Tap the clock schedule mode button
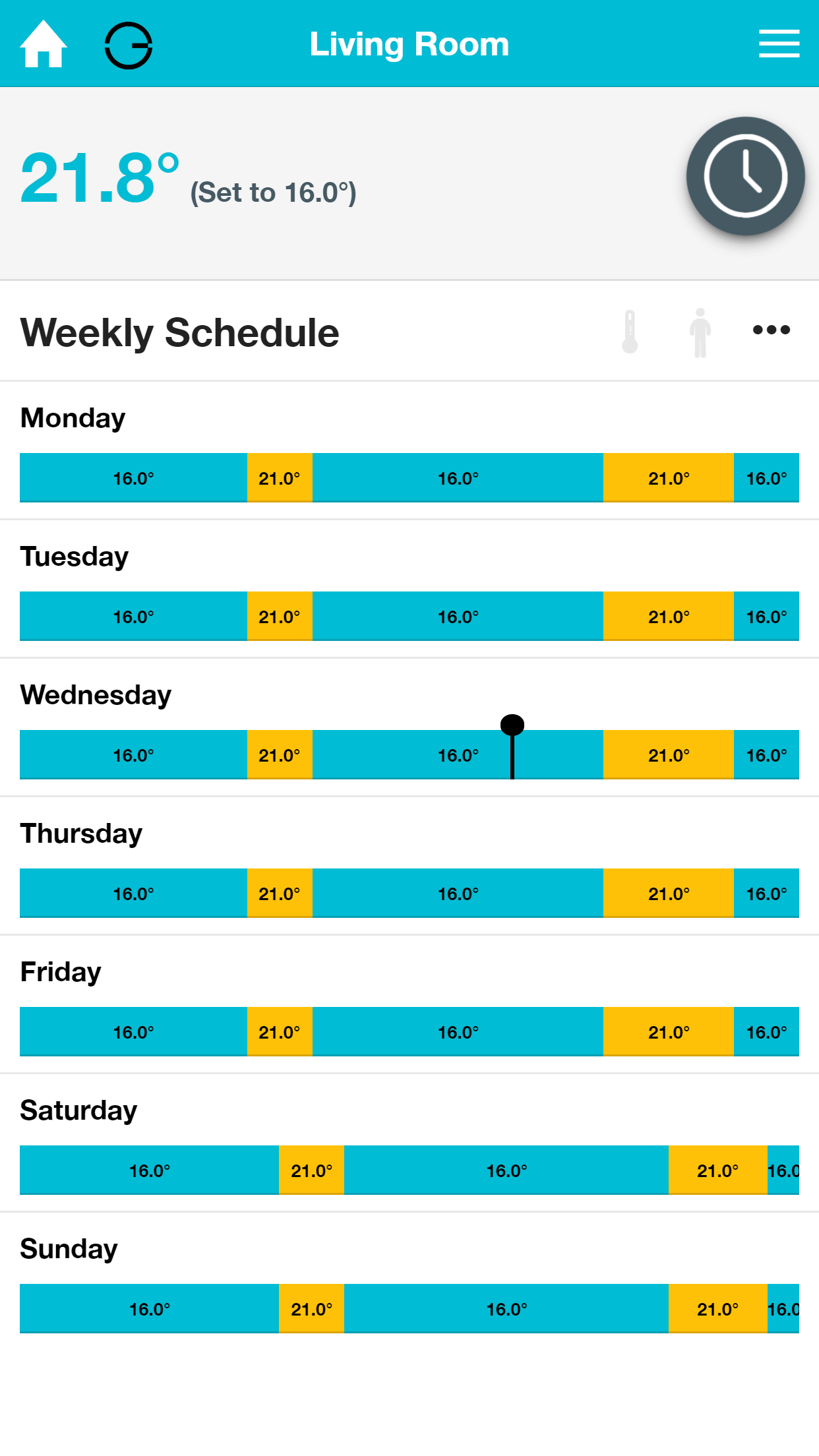819x1456 pixels. click(745, 176)
